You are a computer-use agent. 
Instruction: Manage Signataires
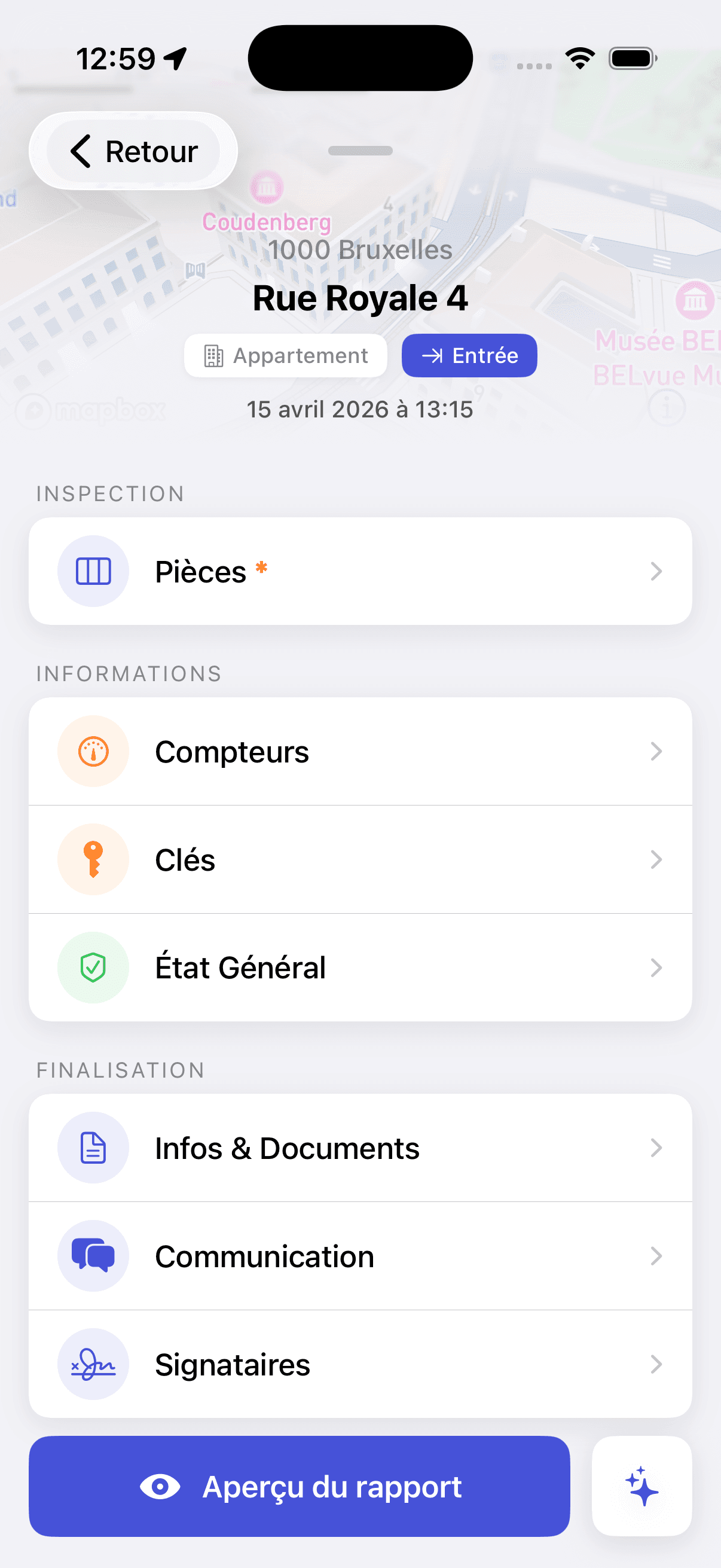[359, 1364]
